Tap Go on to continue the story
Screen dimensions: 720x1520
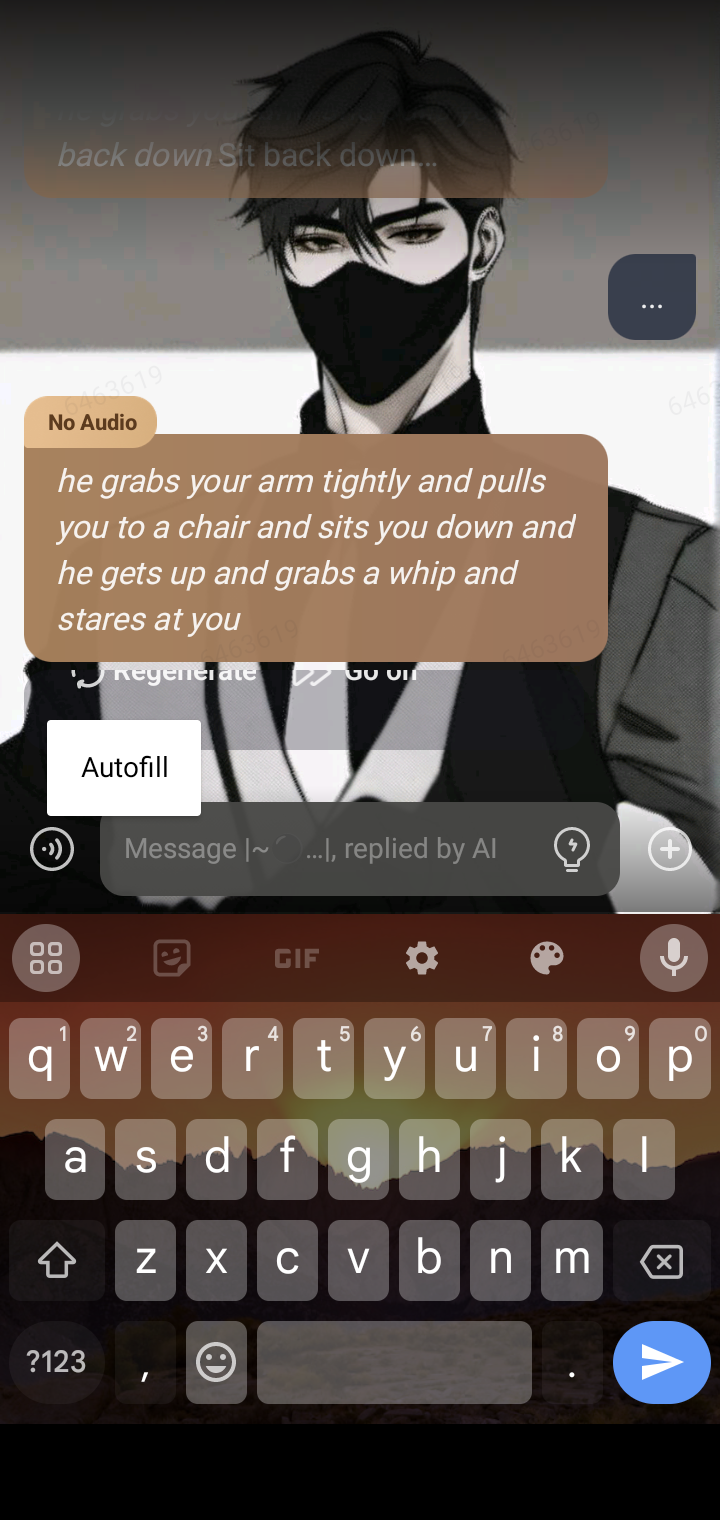357,674
